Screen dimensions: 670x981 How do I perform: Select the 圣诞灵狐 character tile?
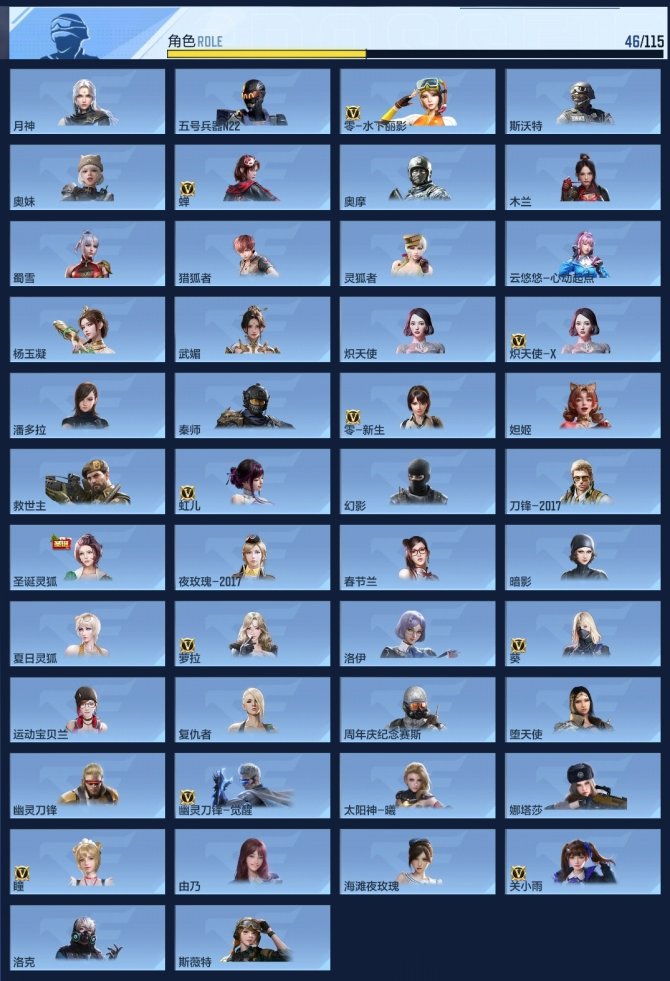(87, 557)
